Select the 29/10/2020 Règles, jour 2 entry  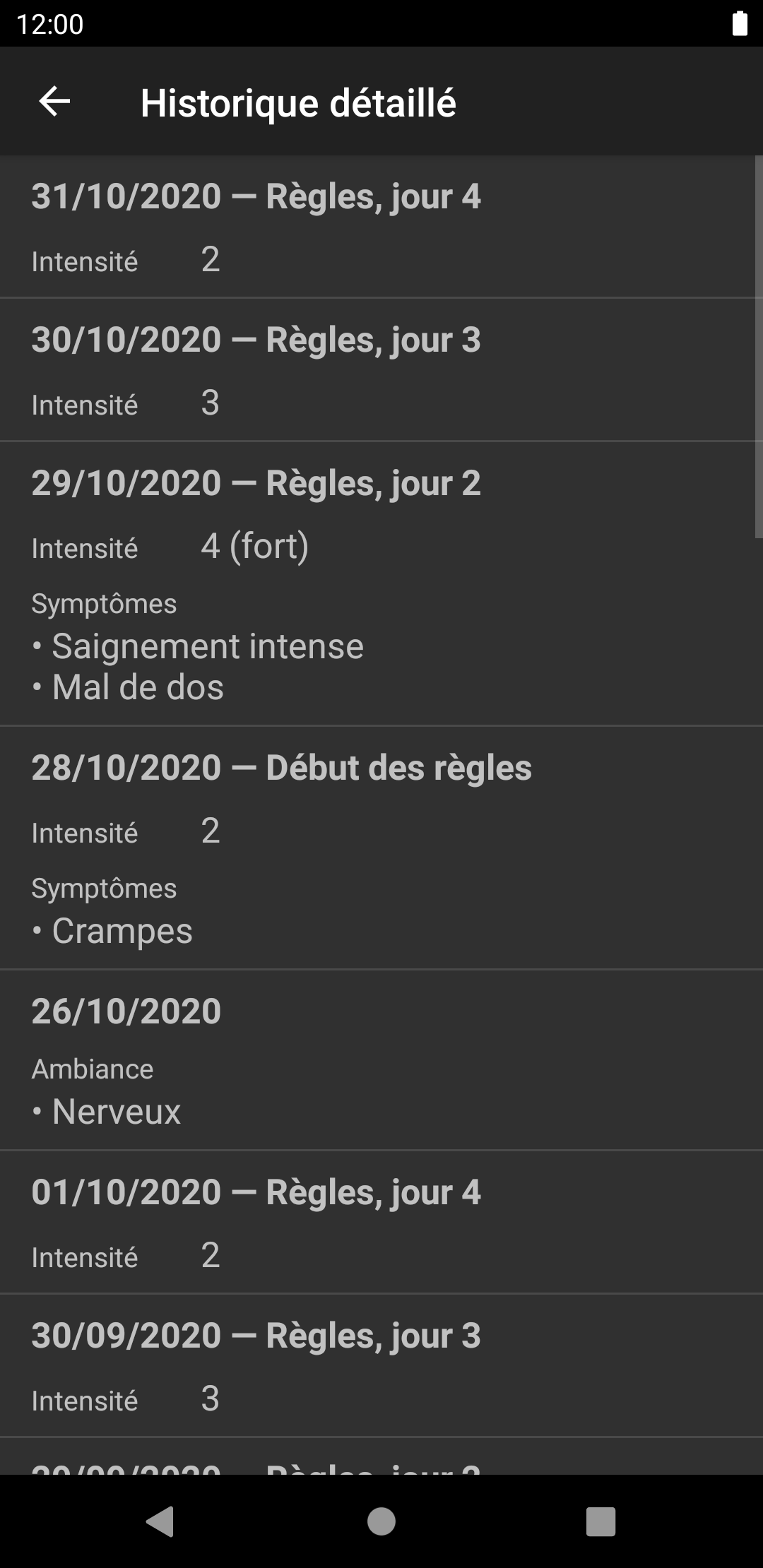coord(381,583)
